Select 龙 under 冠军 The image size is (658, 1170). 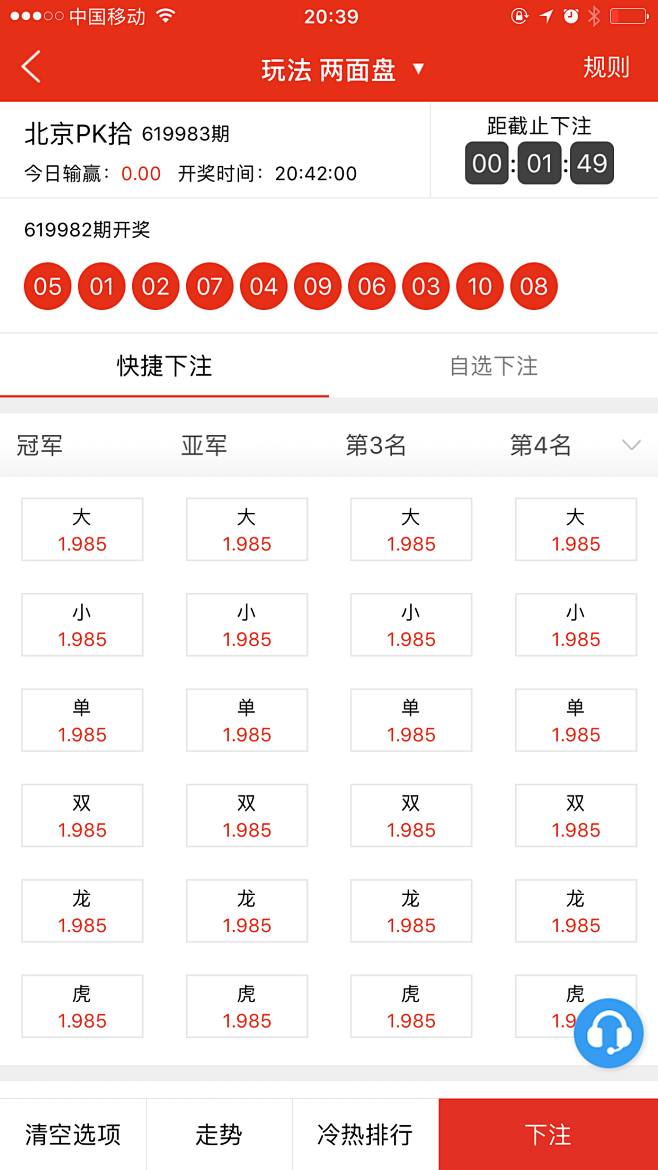pyautogui.click(x=82, y=911)
